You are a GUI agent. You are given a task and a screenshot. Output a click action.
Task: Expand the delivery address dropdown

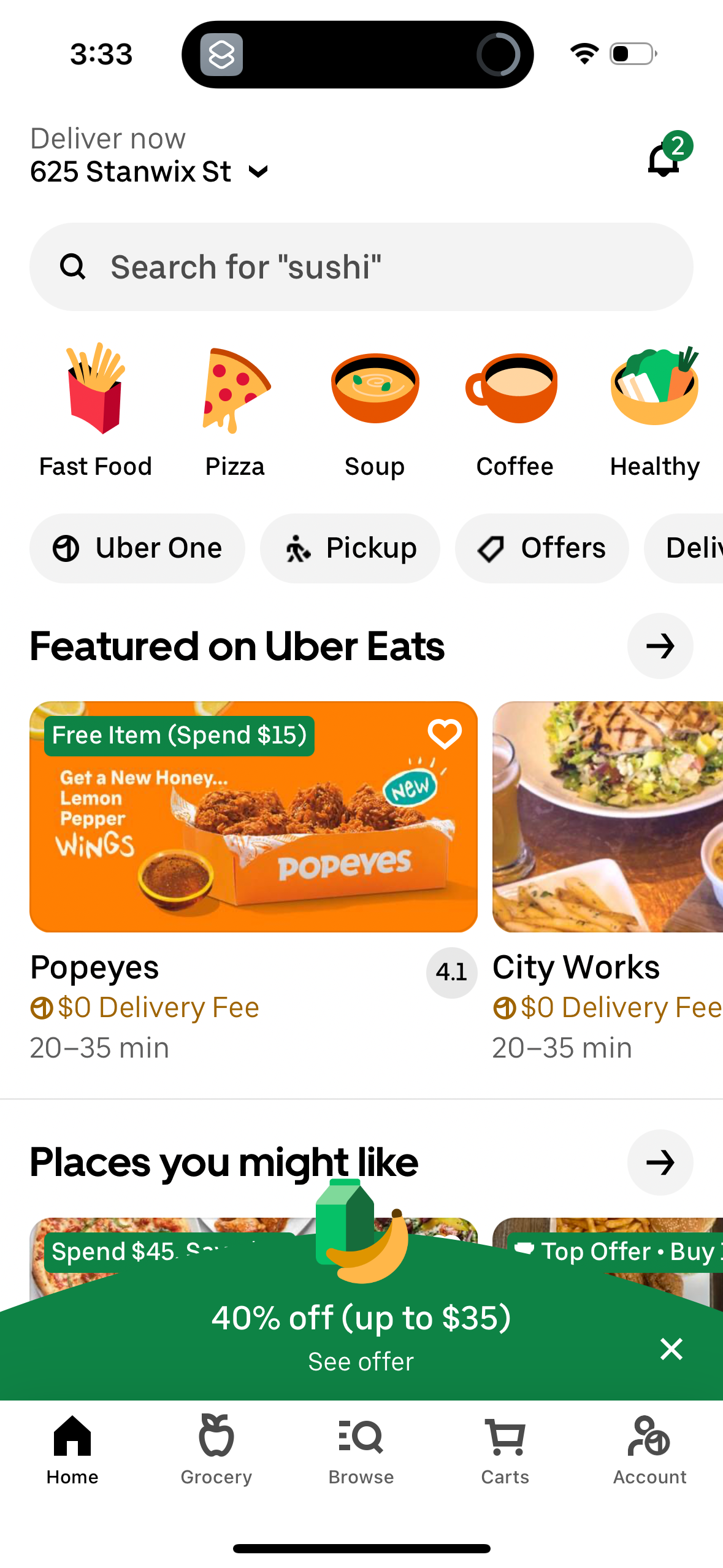(x=257, y=172)
